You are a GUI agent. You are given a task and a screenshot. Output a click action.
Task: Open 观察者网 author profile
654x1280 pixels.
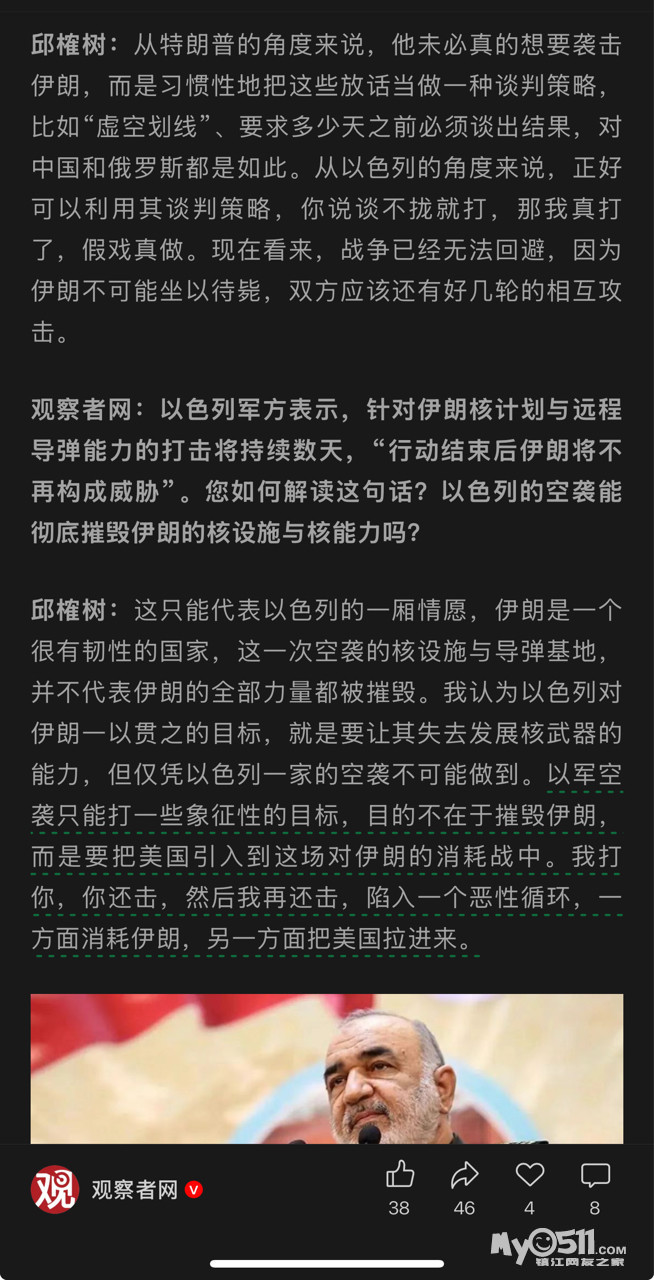[117, 1189]
